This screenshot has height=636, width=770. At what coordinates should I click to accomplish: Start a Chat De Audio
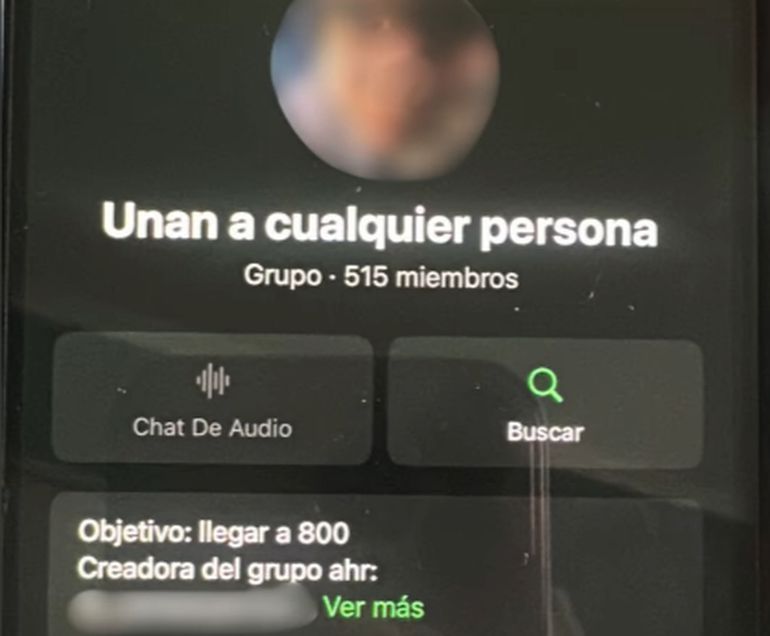click(x=212, y=399)
